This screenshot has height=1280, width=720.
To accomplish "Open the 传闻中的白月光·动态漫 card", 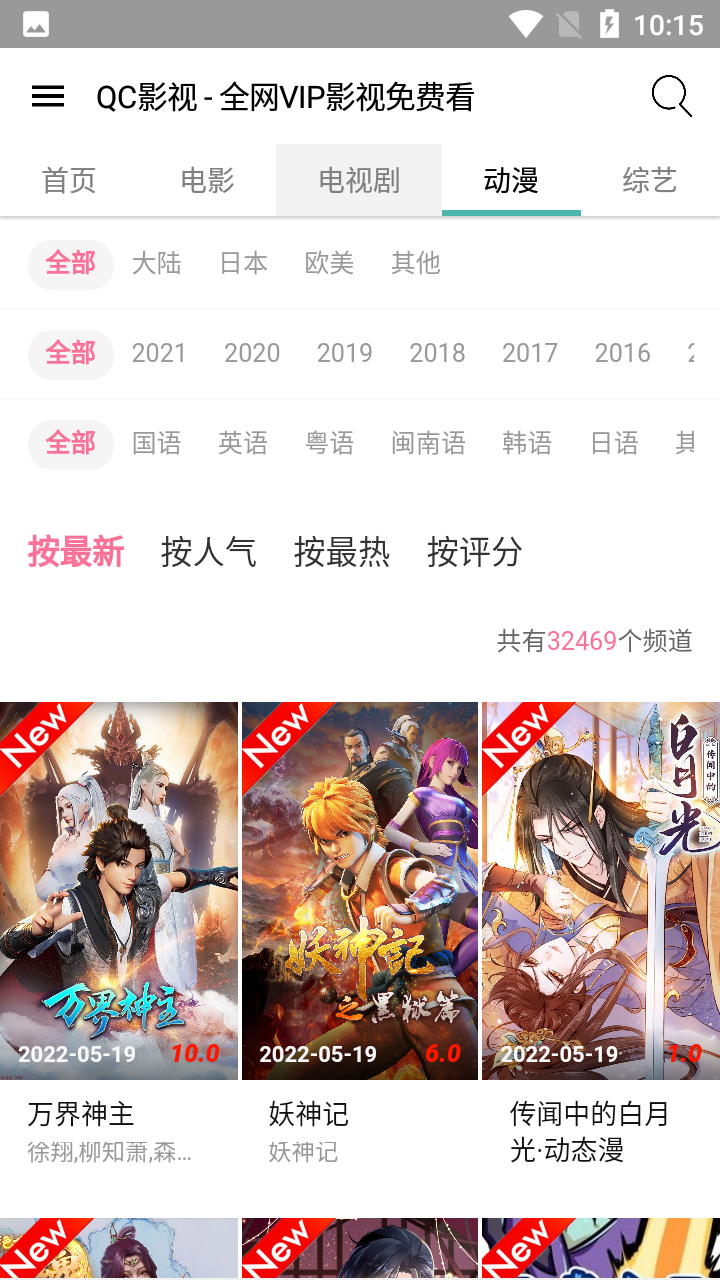I will click(600, 890).
